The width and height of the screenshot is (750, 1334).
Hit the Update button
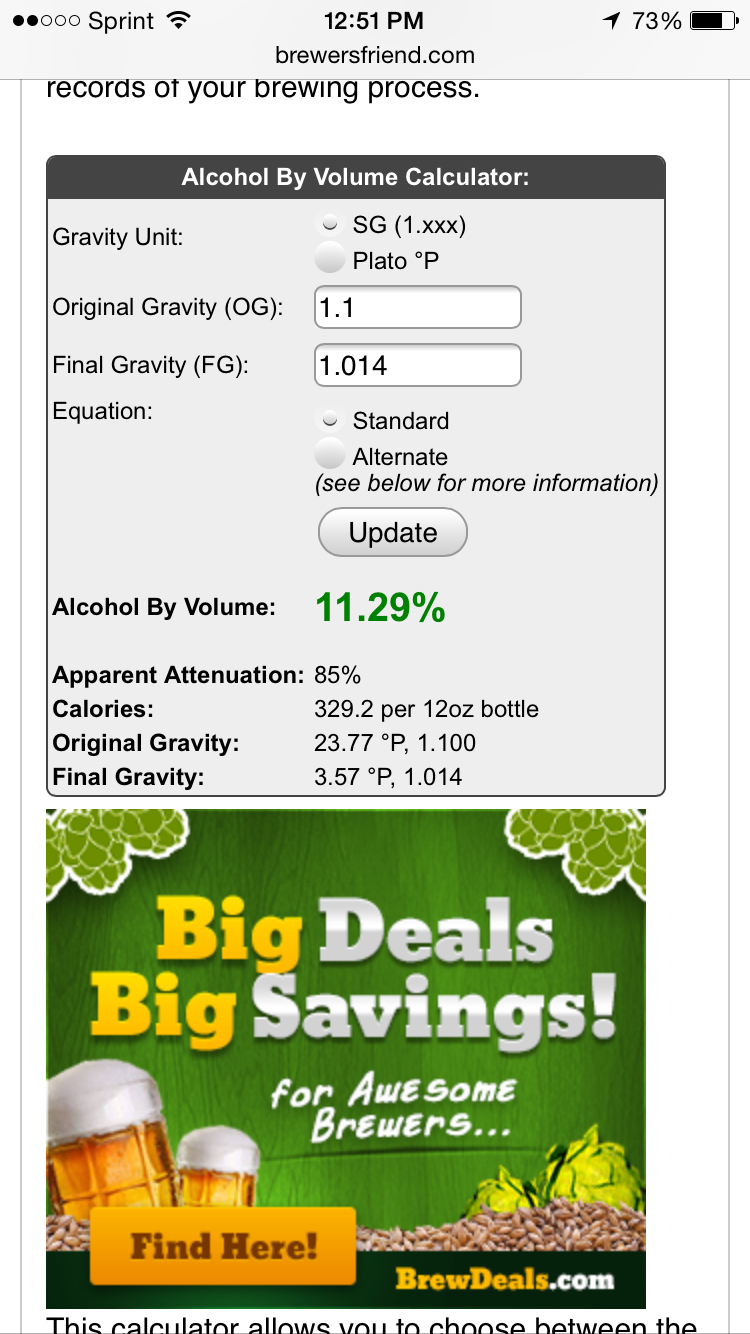(393, 533)
